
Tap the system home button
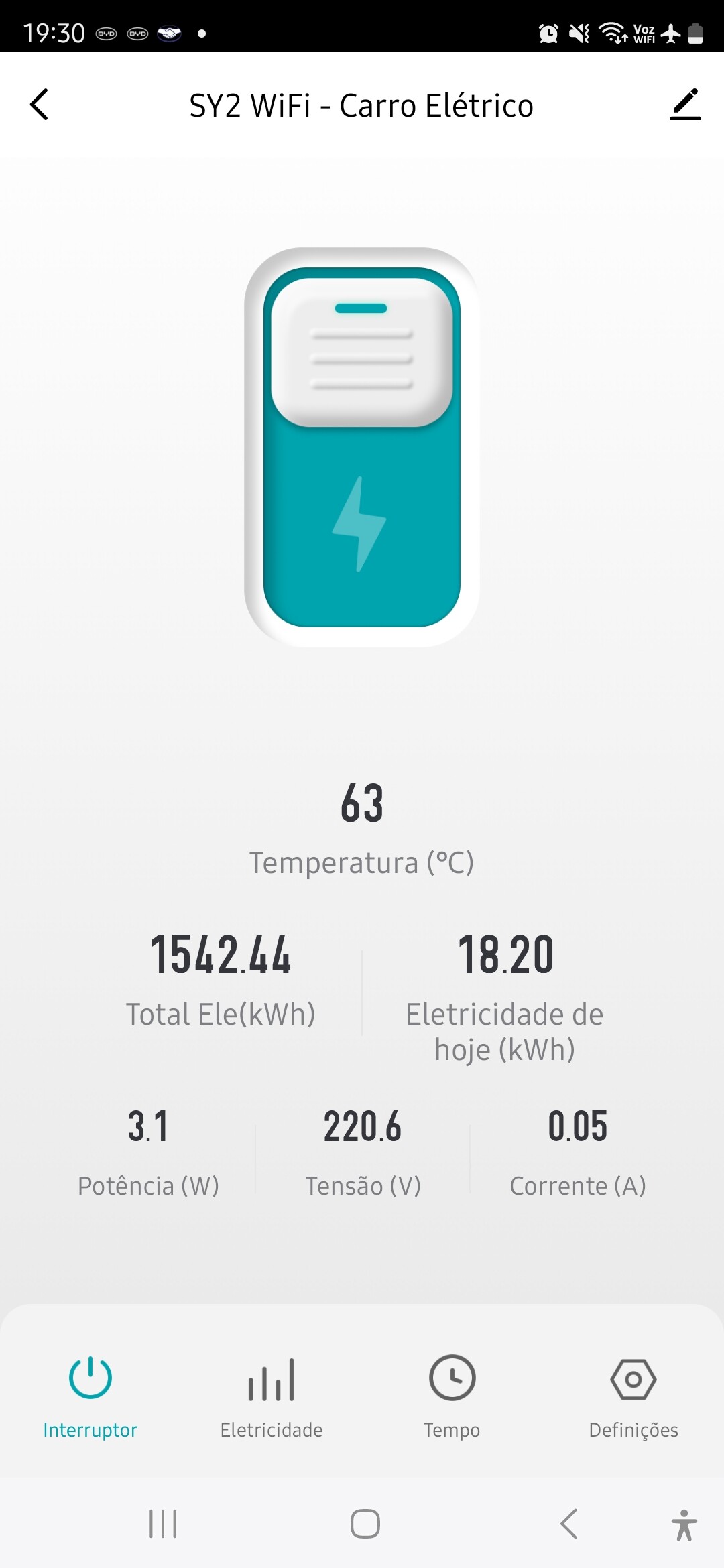point(365,1524)
